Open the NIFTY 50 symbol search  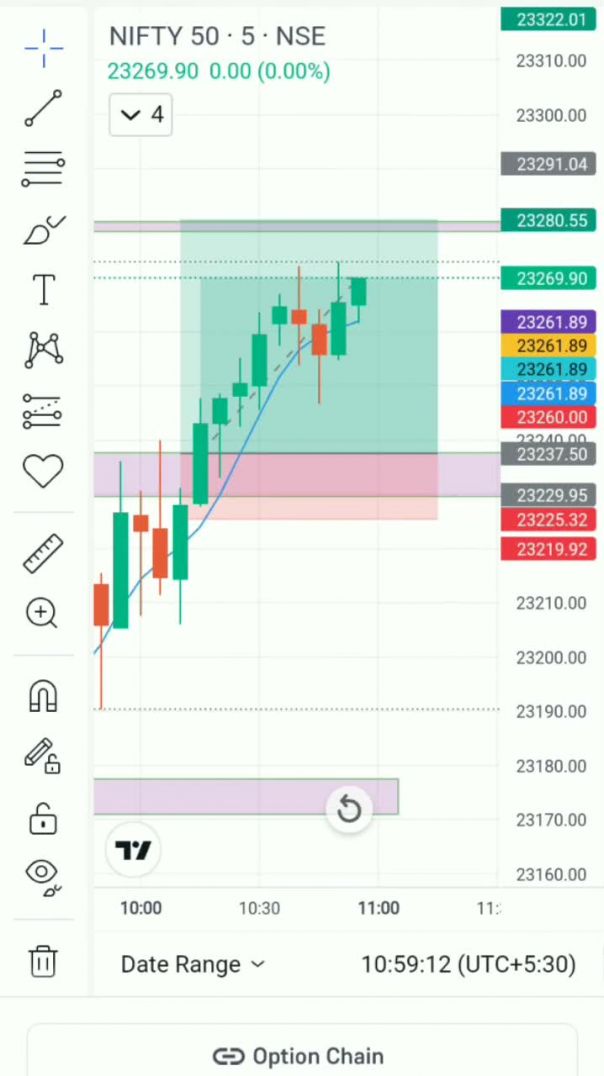pyautogui.click(x=163, y=37)
